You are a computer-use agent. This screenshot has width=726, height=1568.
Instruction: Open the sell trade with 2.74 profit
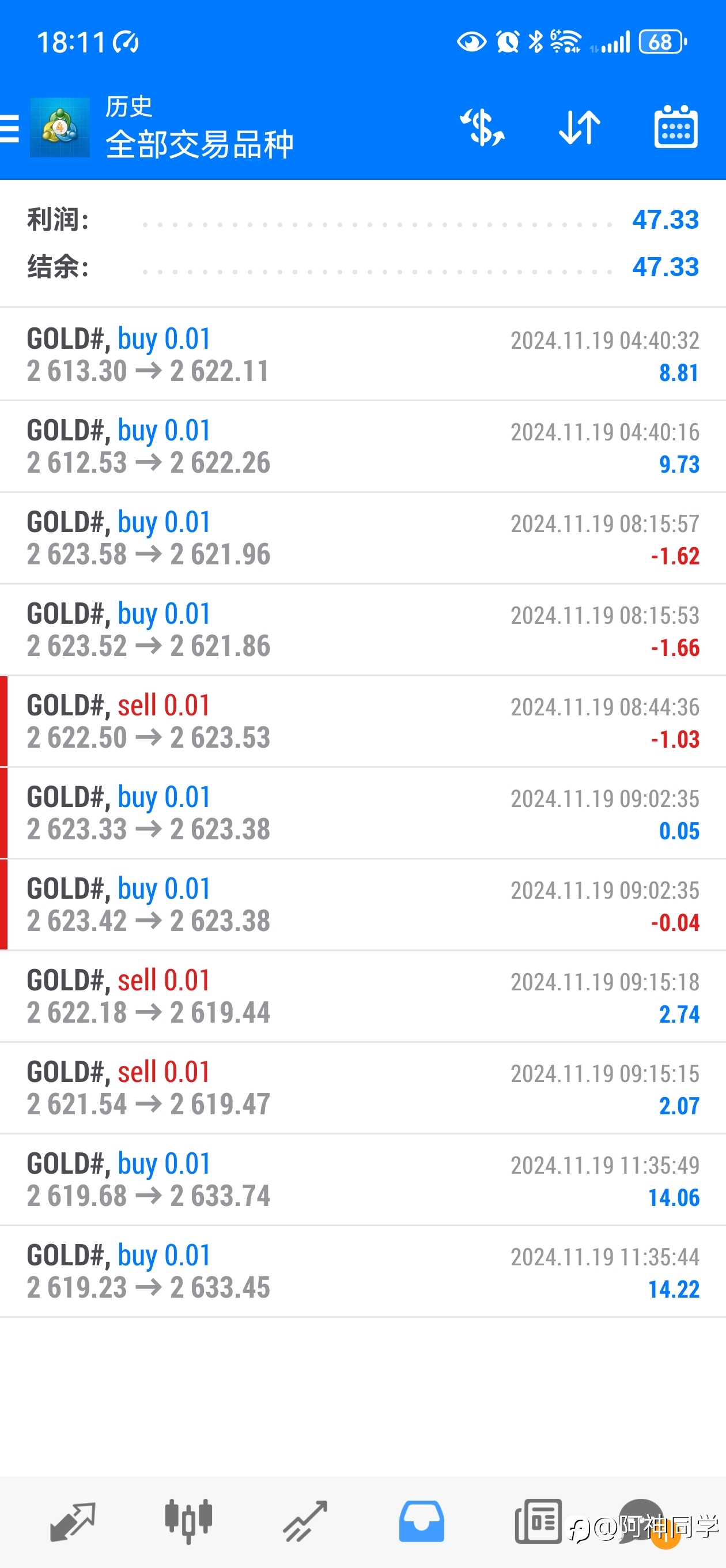(362, 997)
